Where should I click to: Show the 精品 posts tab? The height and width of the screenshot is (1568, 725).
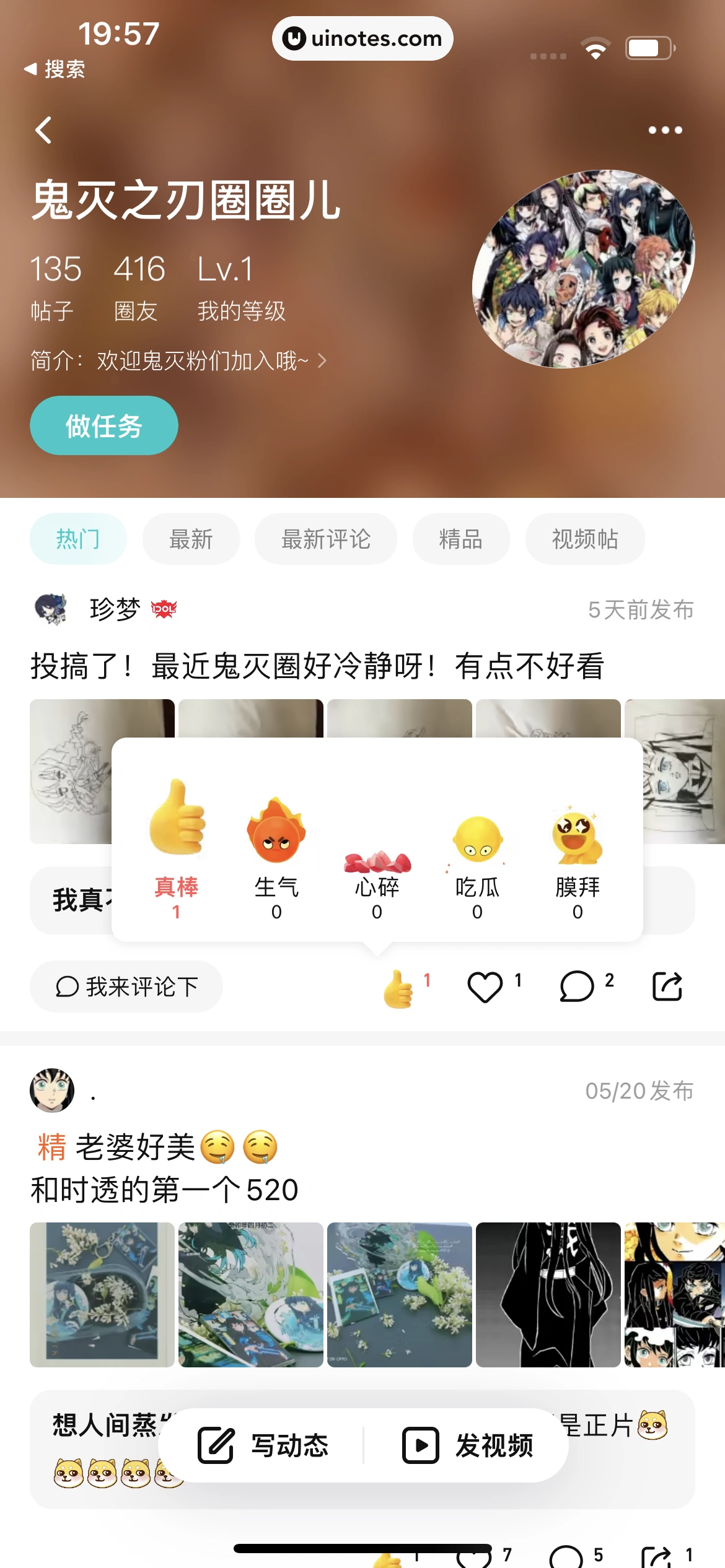pyautogui.click(x=461, y=539)
